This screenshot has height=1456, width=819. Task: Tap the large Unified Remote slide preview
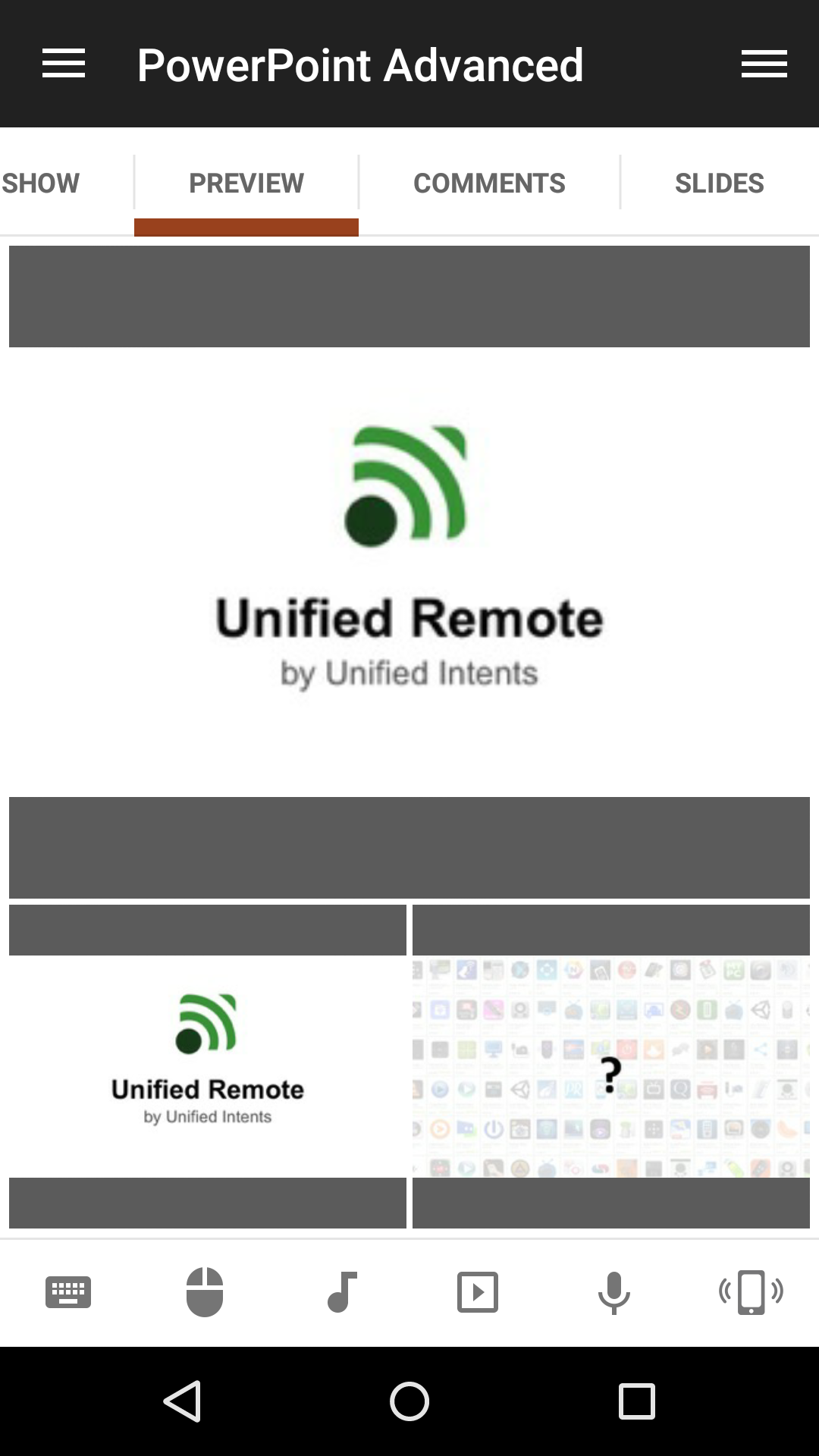(409, 572)
